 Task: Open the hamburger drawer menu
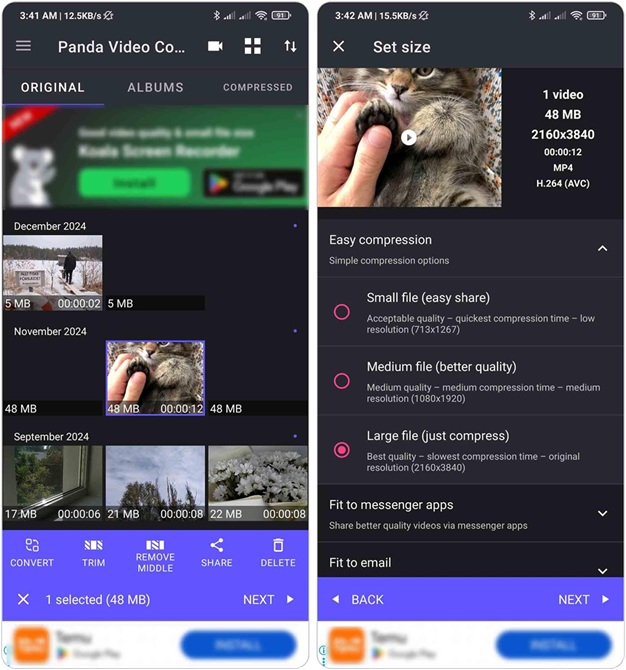coord(24,46)
